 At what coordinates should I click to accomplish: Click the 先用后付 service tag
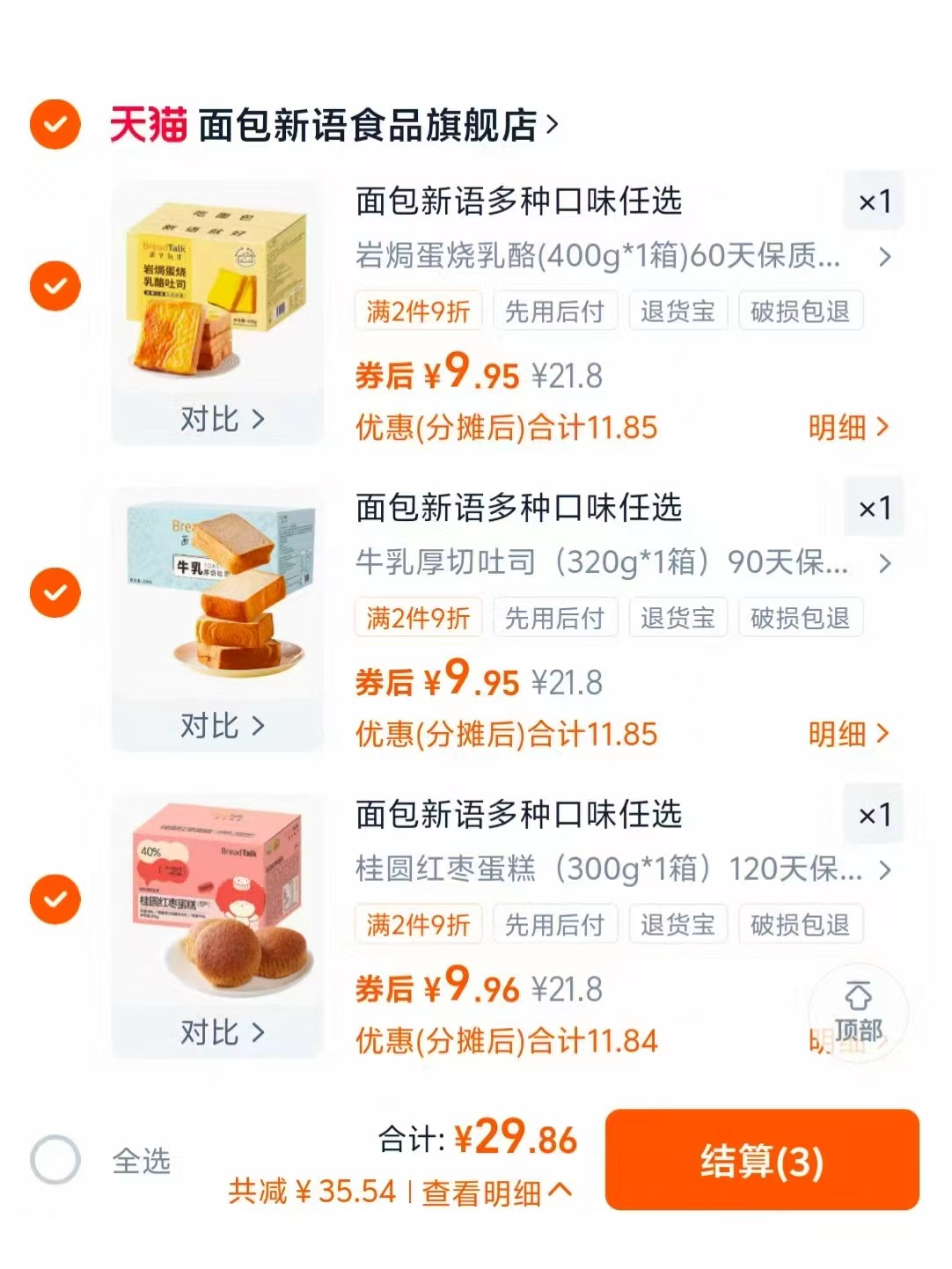pyautogui.click(x=555, y=310)
